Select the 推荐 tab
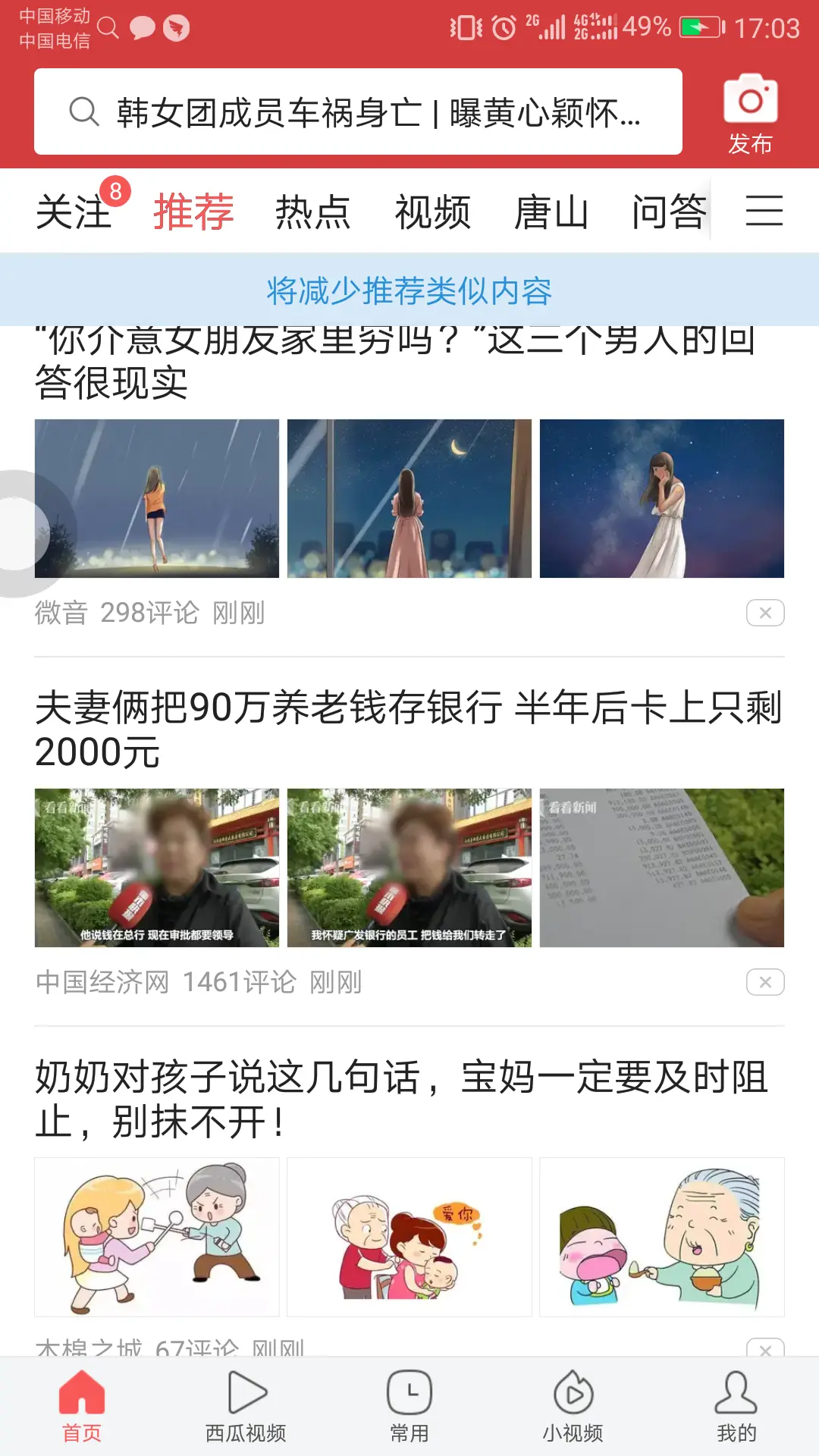 coord(193,212)
